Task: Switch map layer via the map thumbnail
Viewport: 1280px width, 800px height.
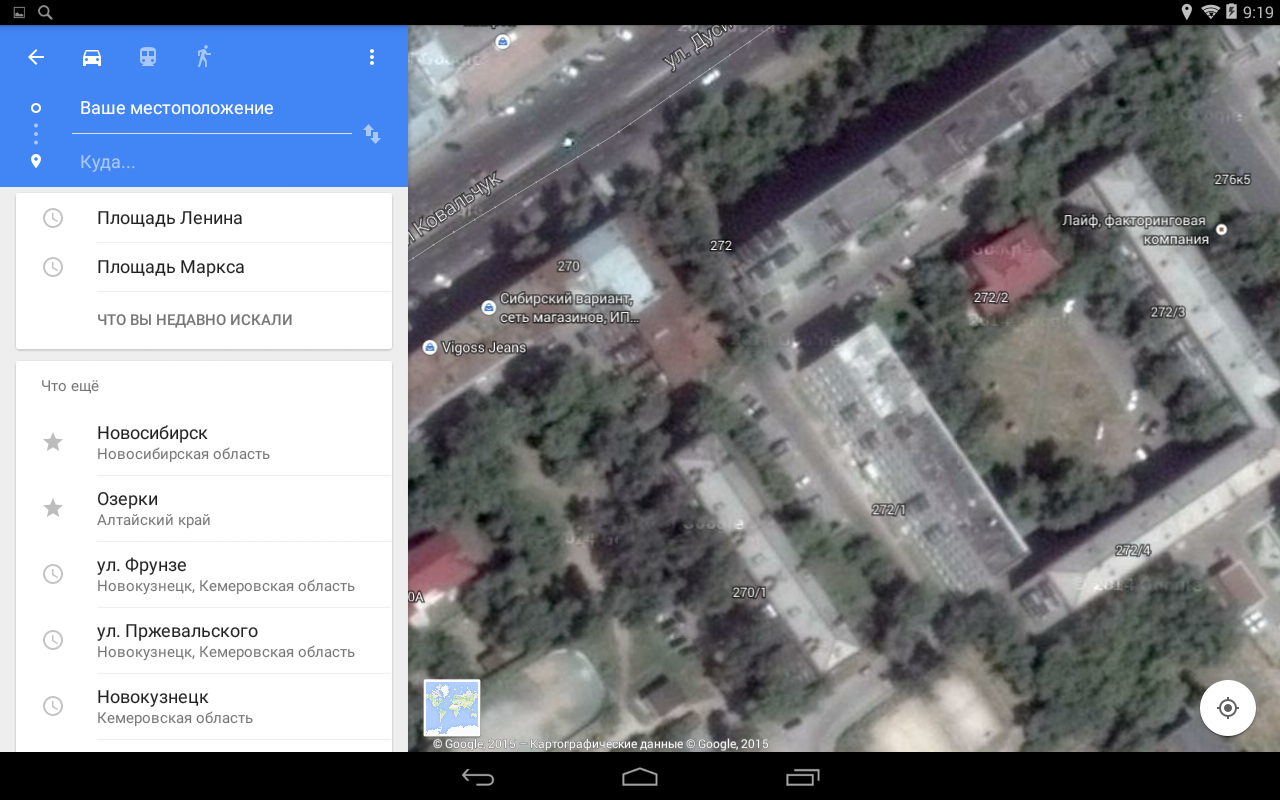Action: (452, 708)
